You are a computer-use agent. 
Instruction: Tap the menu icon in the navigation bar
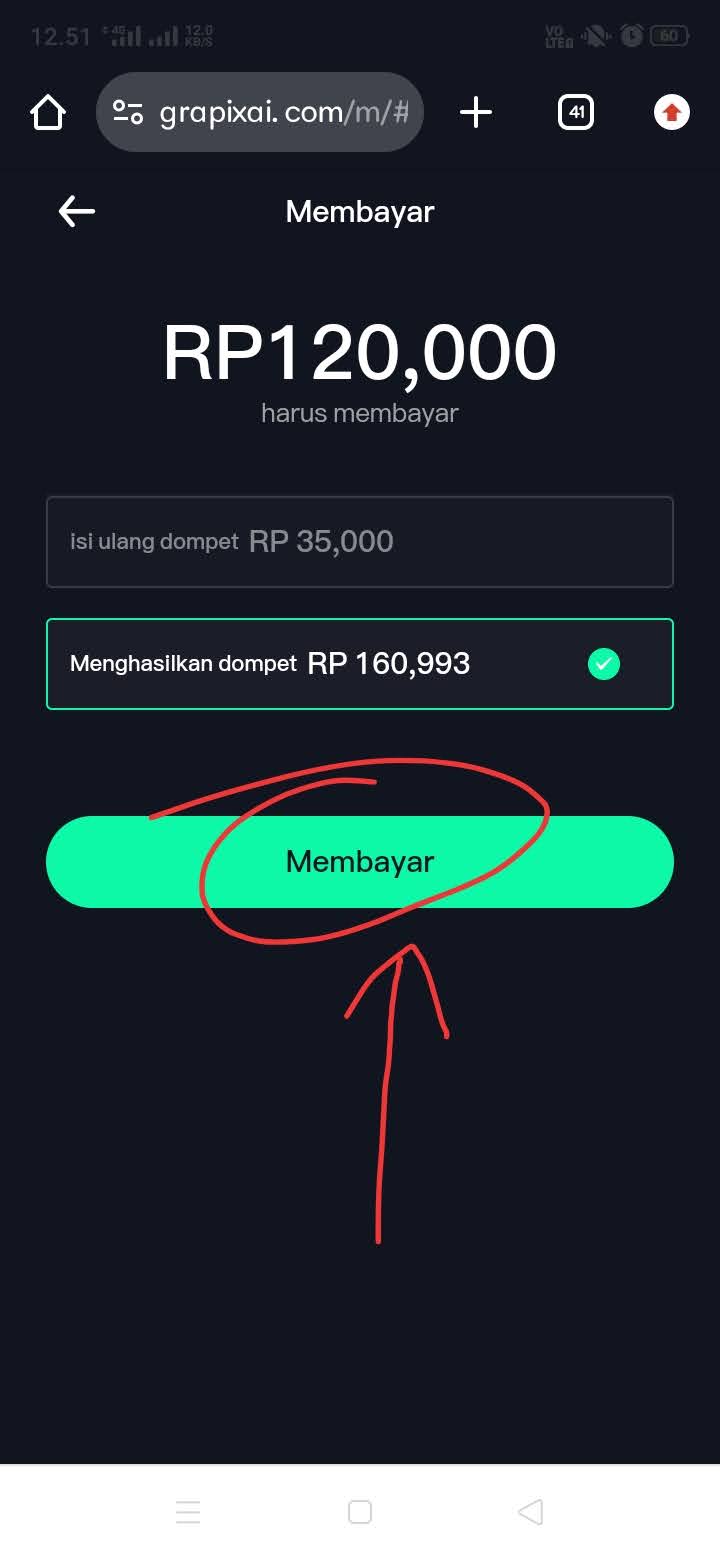tap(188, 1512)
